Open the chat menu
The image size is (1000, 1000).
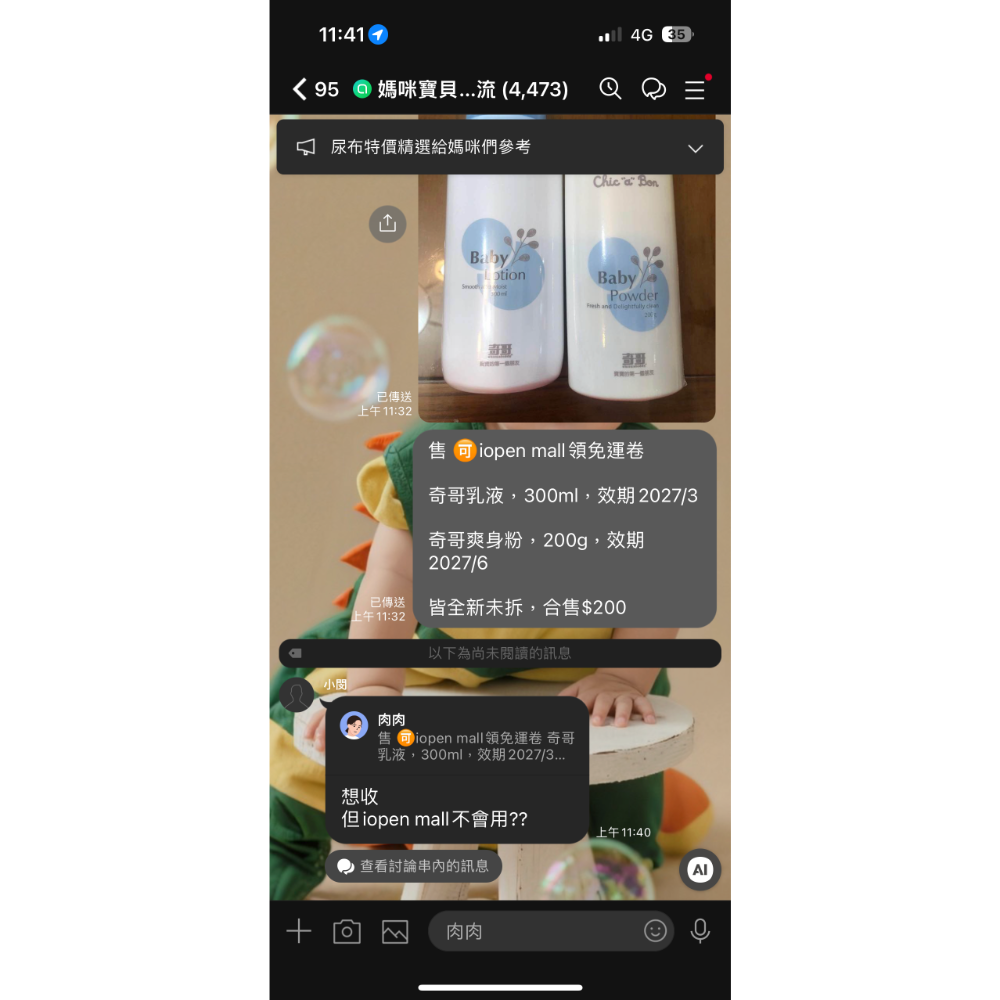[695, 90]
